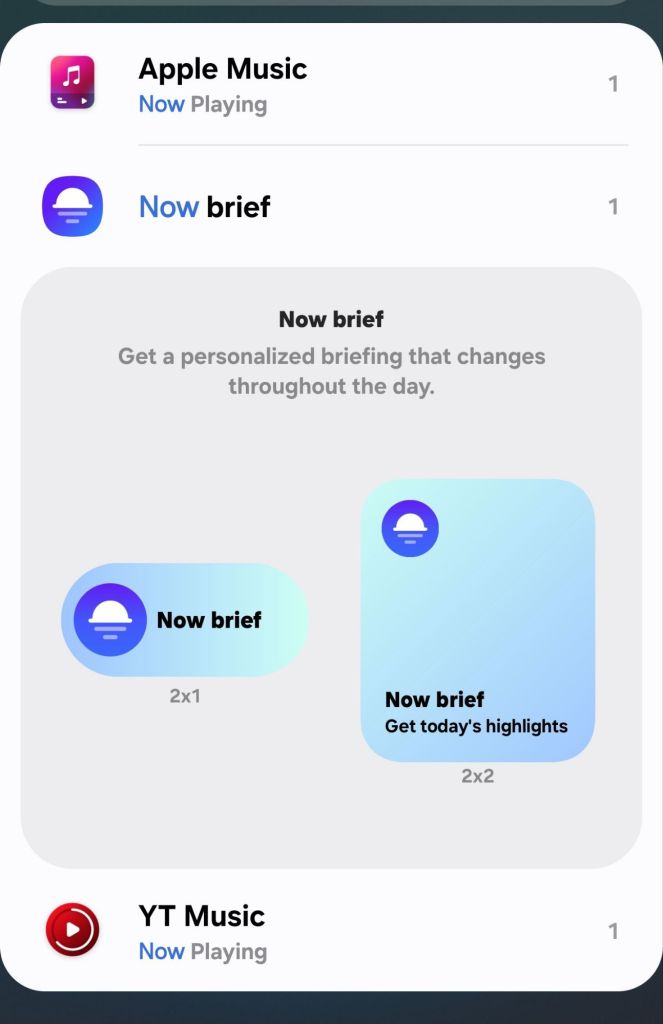663x1024 pixels.
Task: Collapse the Now brief widget row
Action: (330, 207)
